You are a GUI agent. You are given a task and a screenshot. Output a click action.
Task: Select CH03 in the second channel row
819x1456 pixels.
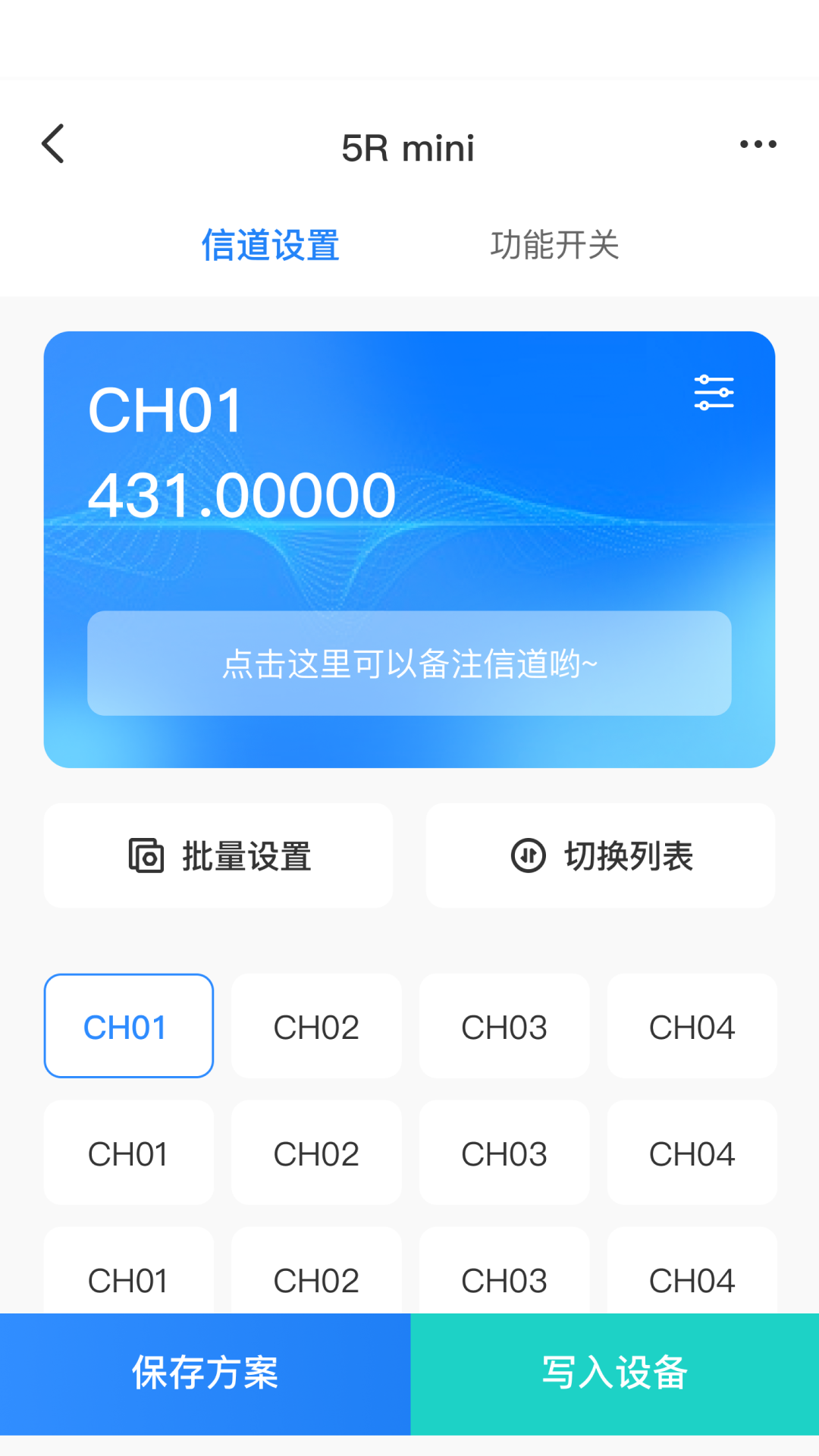tap(504, 1153)
